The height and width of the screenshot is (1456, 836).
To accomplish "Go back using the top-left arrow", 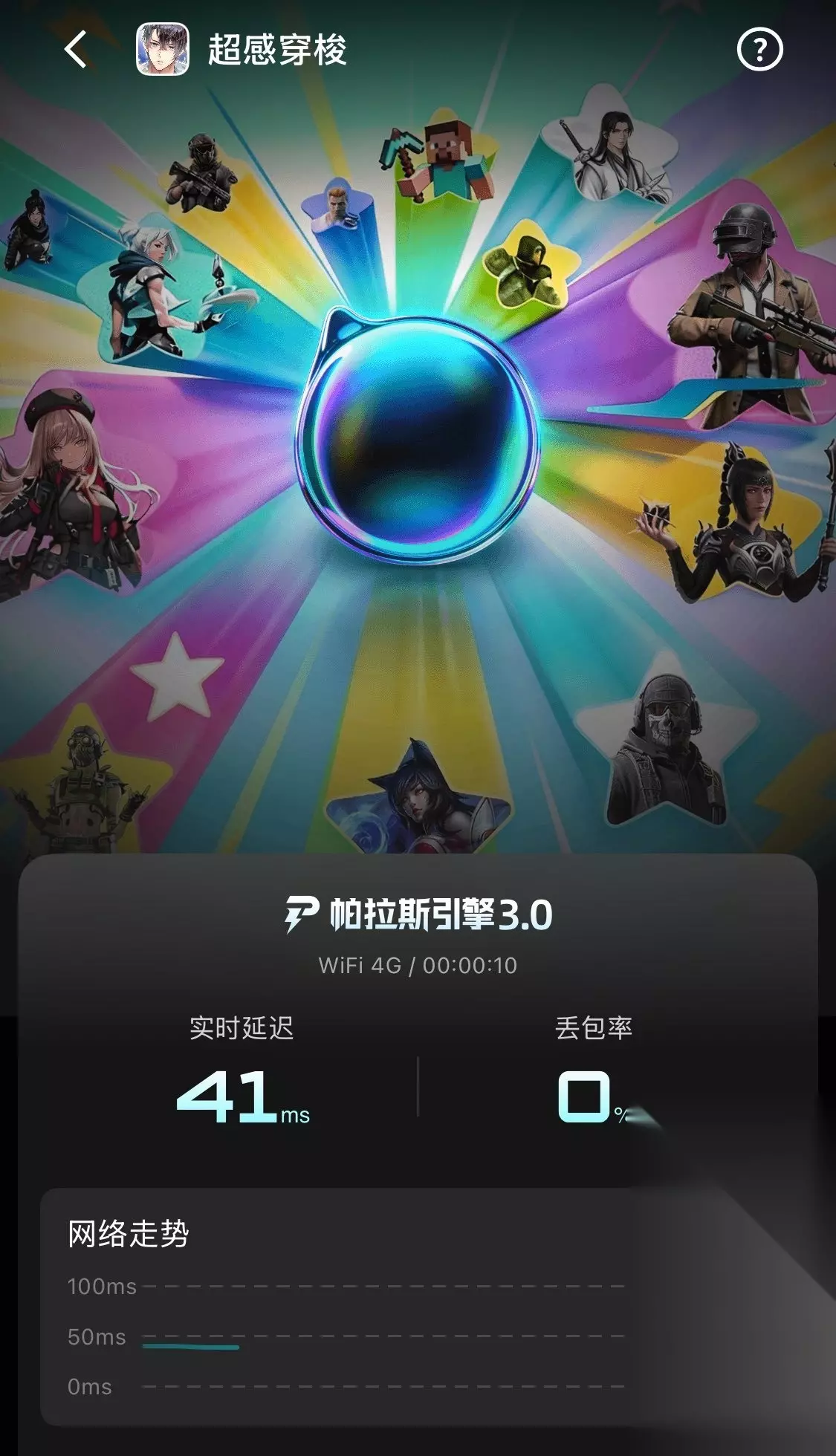I will point(76,50).
